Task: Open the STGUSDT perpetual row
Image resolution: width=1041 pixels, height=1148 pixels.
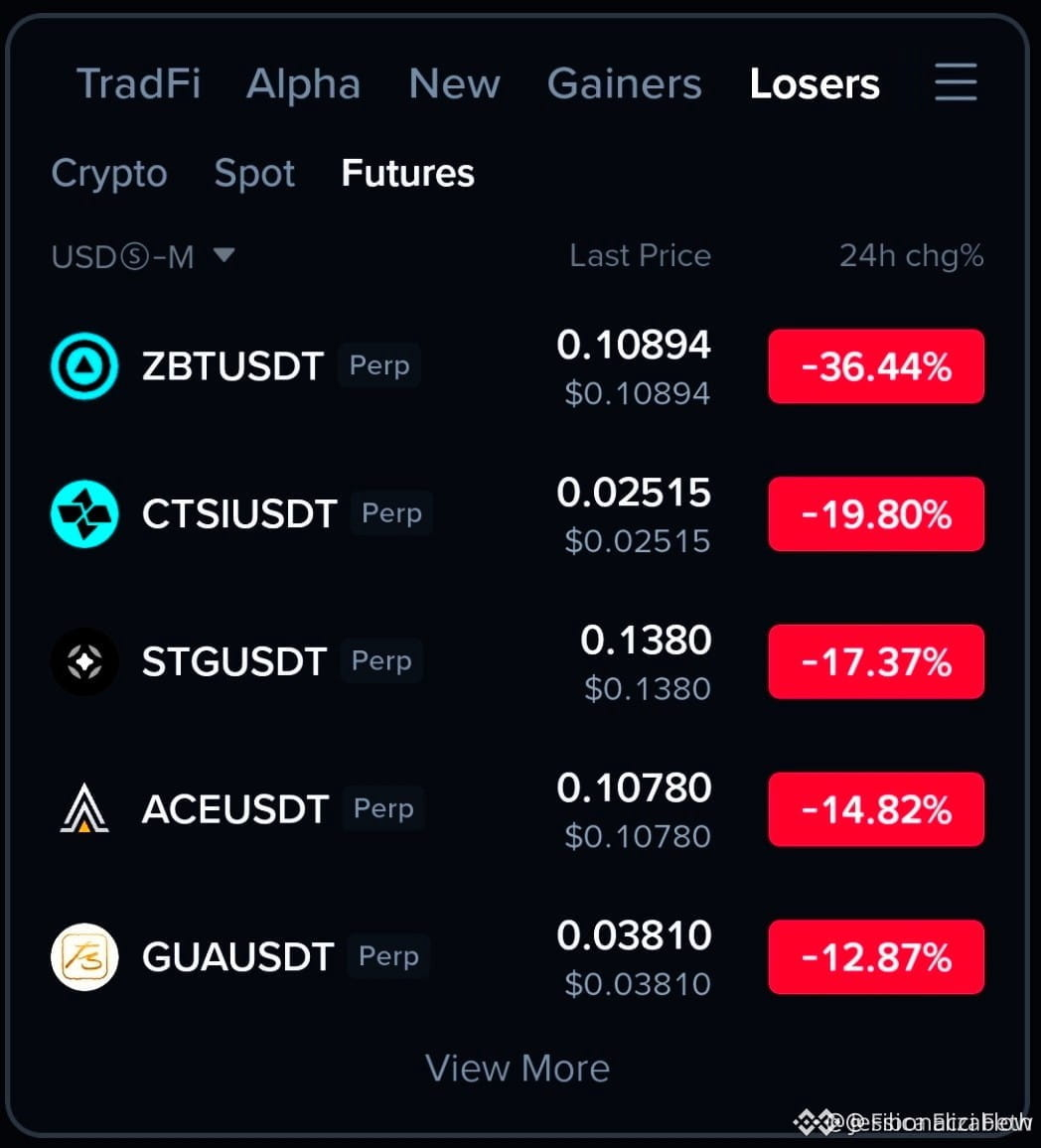Action: coord(518,661)
